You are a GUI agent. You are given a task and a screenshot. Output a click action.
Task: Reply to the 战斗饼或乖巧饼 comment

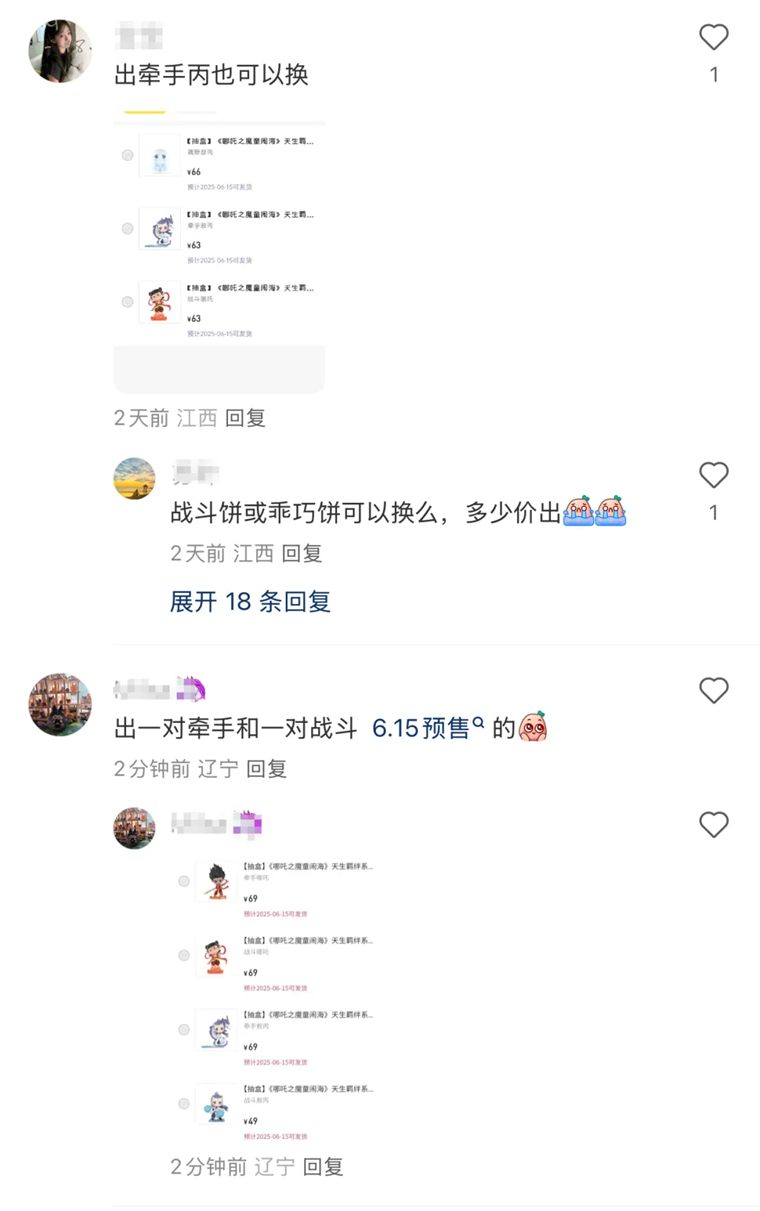(301, 553)
